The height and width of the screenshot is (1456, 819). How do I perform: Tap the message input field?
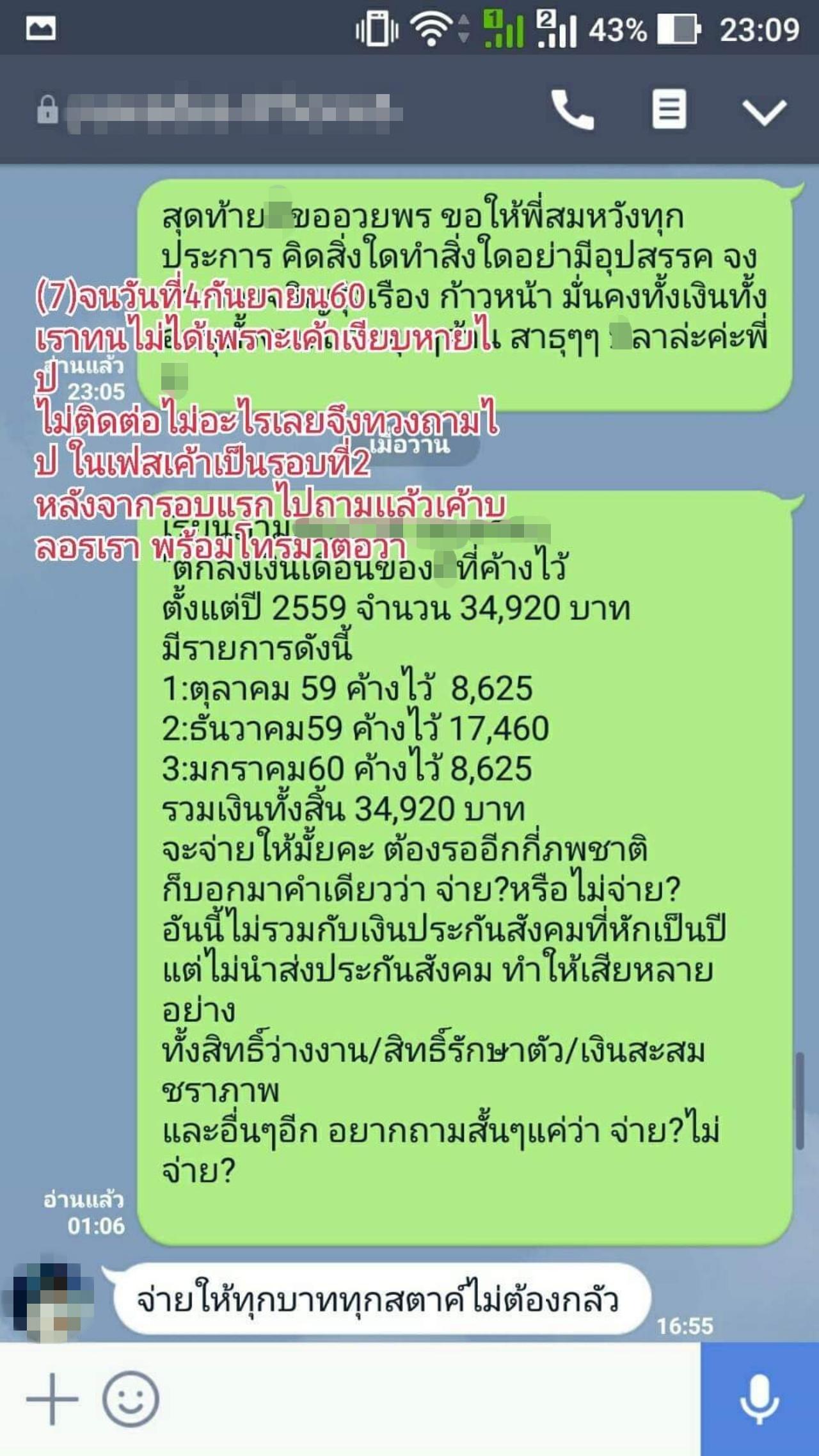[429, 1400]
